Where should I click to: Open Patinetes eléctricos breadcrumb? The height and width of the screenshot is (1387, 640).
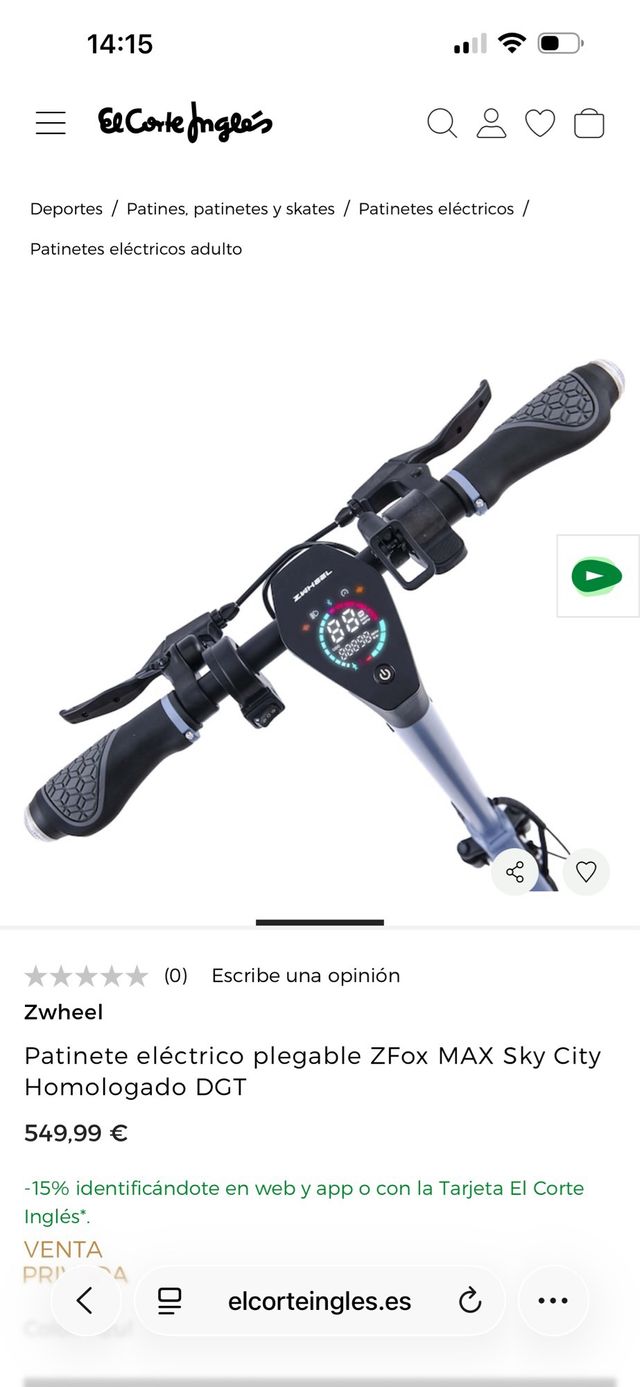[x=436, y=209]
